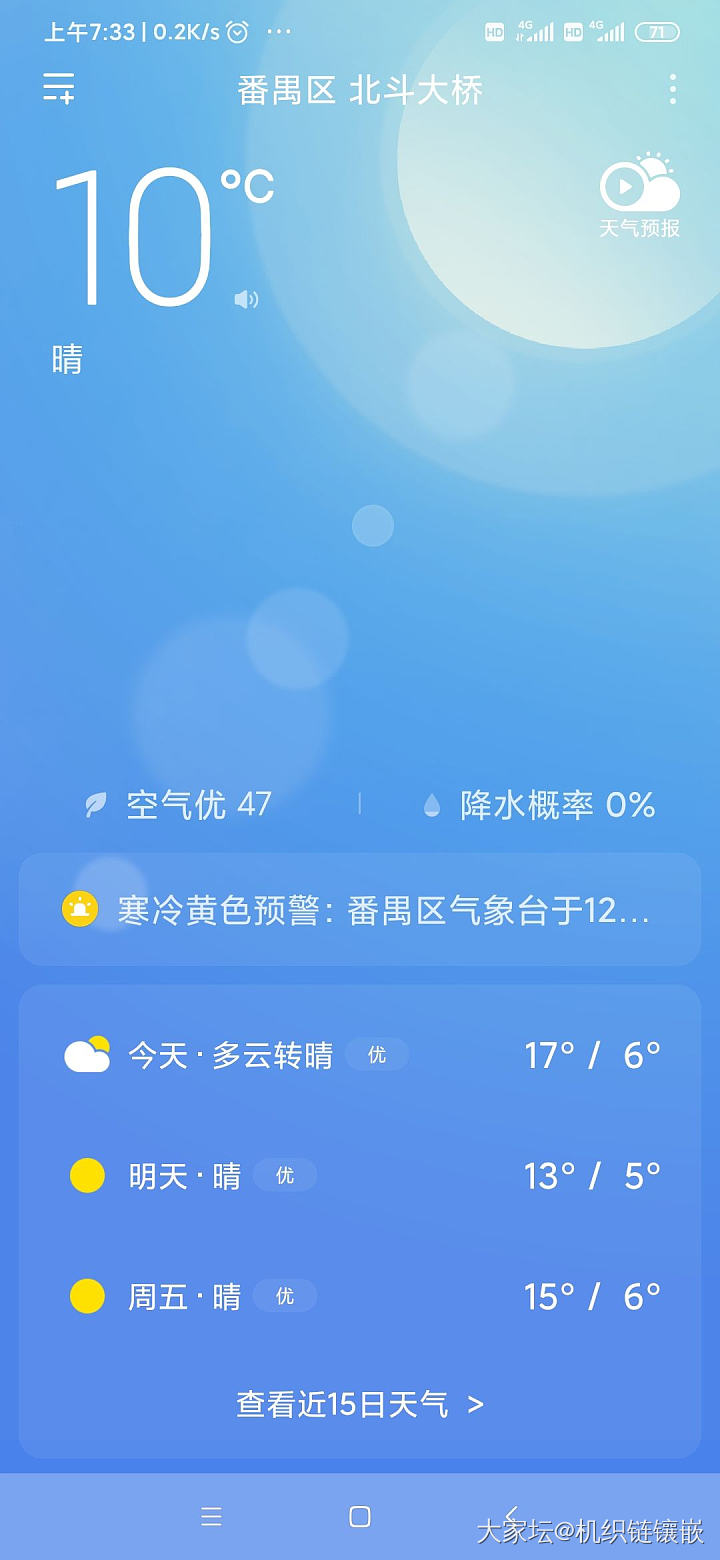The image size is (720, 1560).
Task: View the 降水概率 0% precipitation details
Action: [x=540, y=805]
